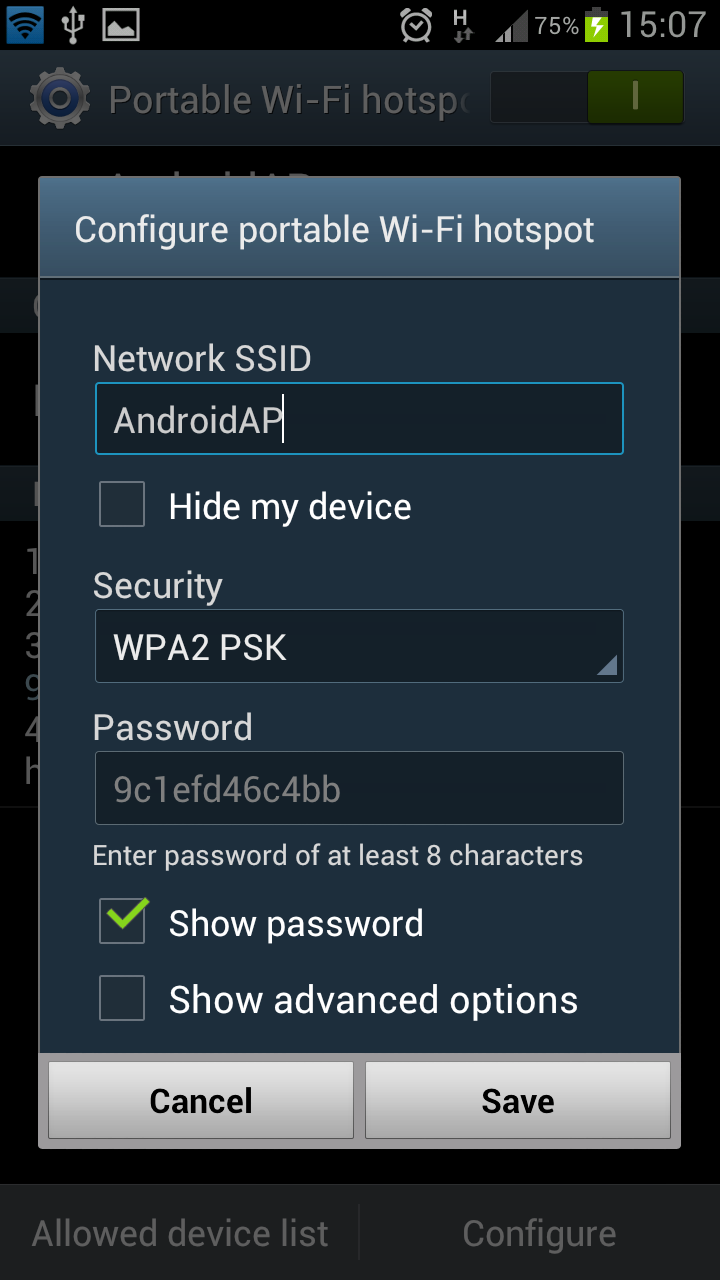The width and height of the screenshot is (720, 1280).
Task: Open the Security dropdown showing WPA2 PSK
Action: coord(358,647)
